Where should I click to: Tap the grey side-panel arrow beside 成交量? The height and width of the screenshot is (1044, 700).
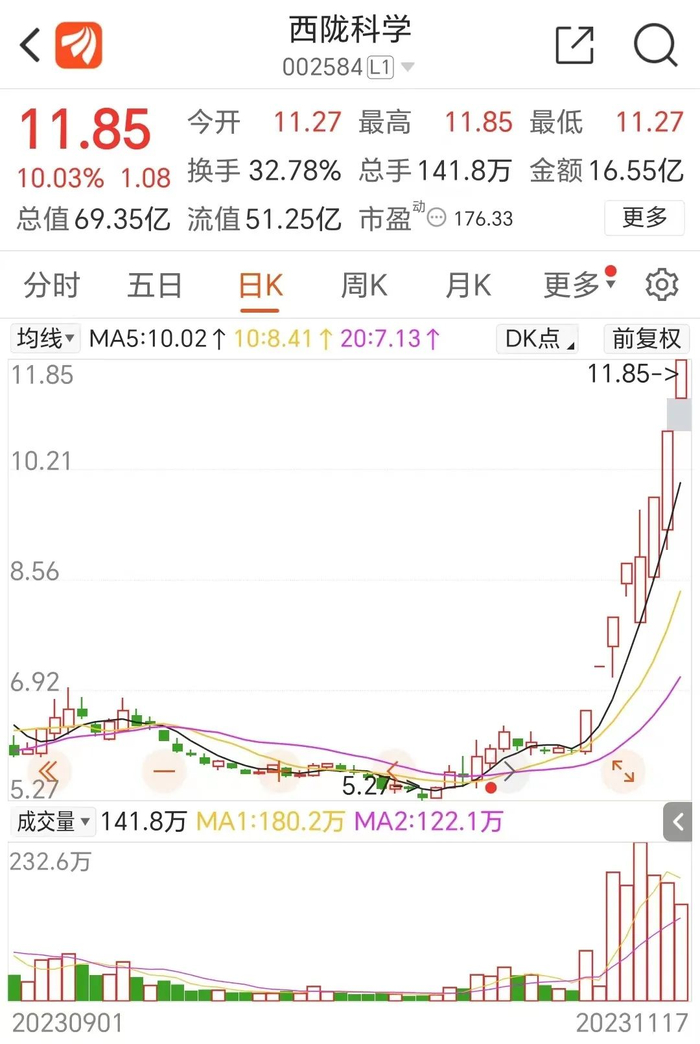[679, 822]
